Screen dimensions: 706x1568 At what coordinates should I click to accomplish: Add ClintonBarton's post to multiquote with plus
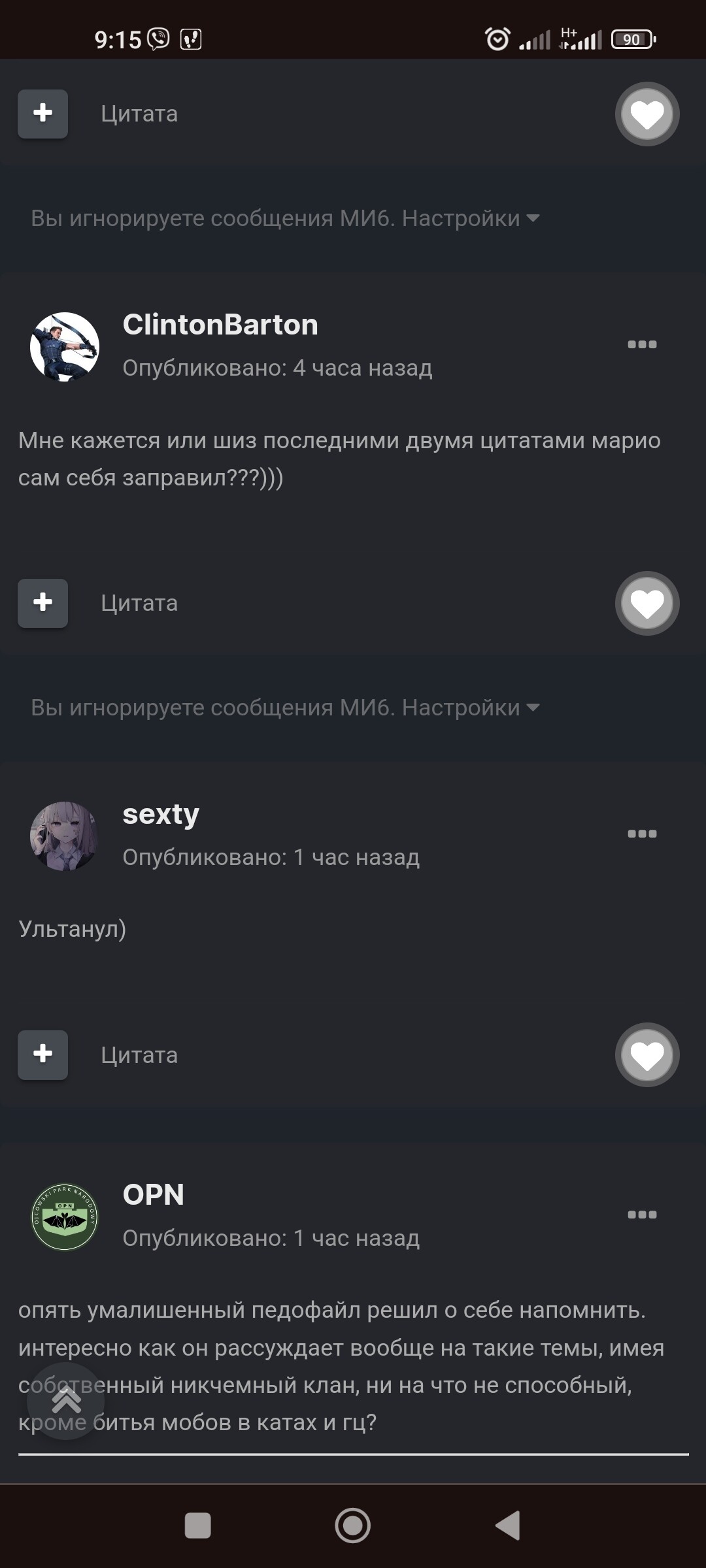(x=43, y=602)
